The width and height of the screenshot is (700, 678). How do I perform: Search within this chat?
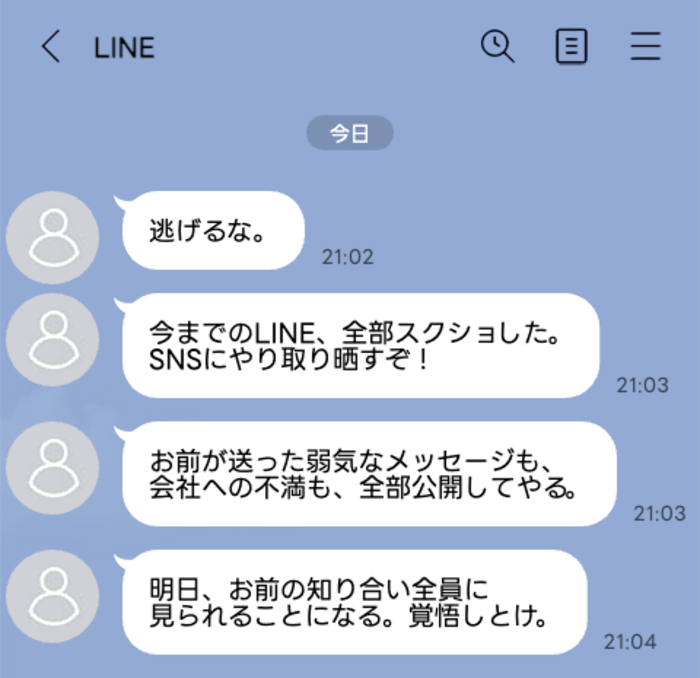coord(497,46)
